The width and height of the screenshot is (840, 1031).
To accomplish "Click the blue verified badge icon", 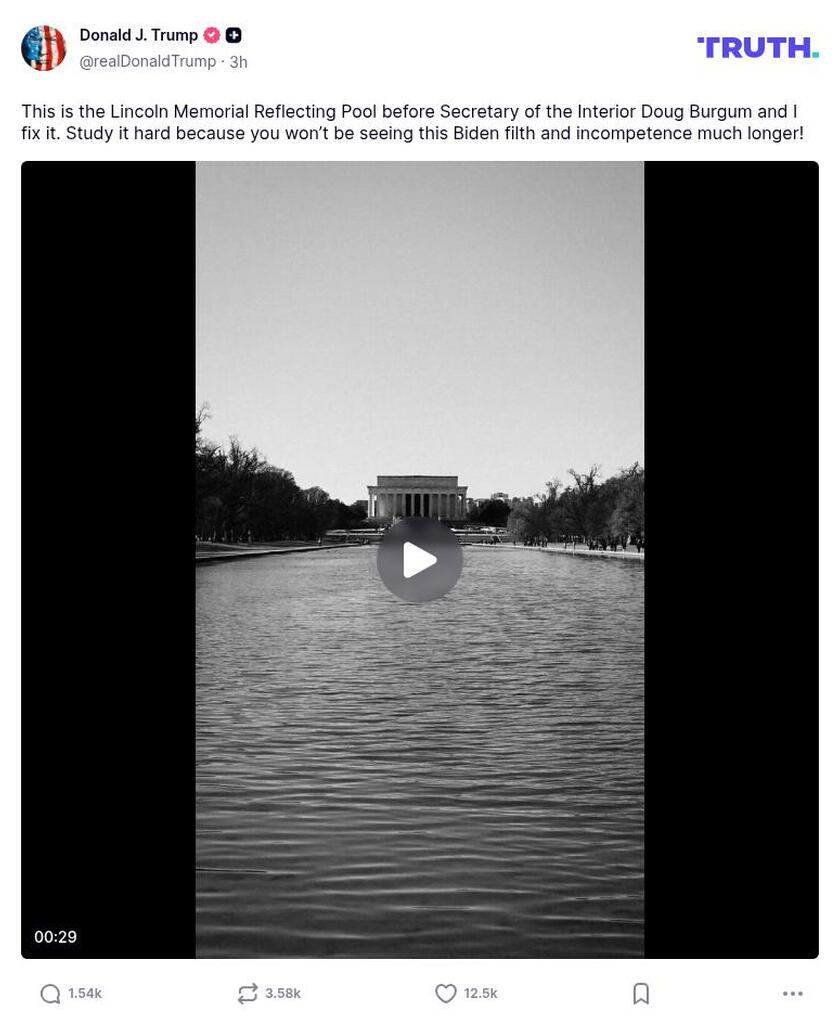I will coord(211,35).
